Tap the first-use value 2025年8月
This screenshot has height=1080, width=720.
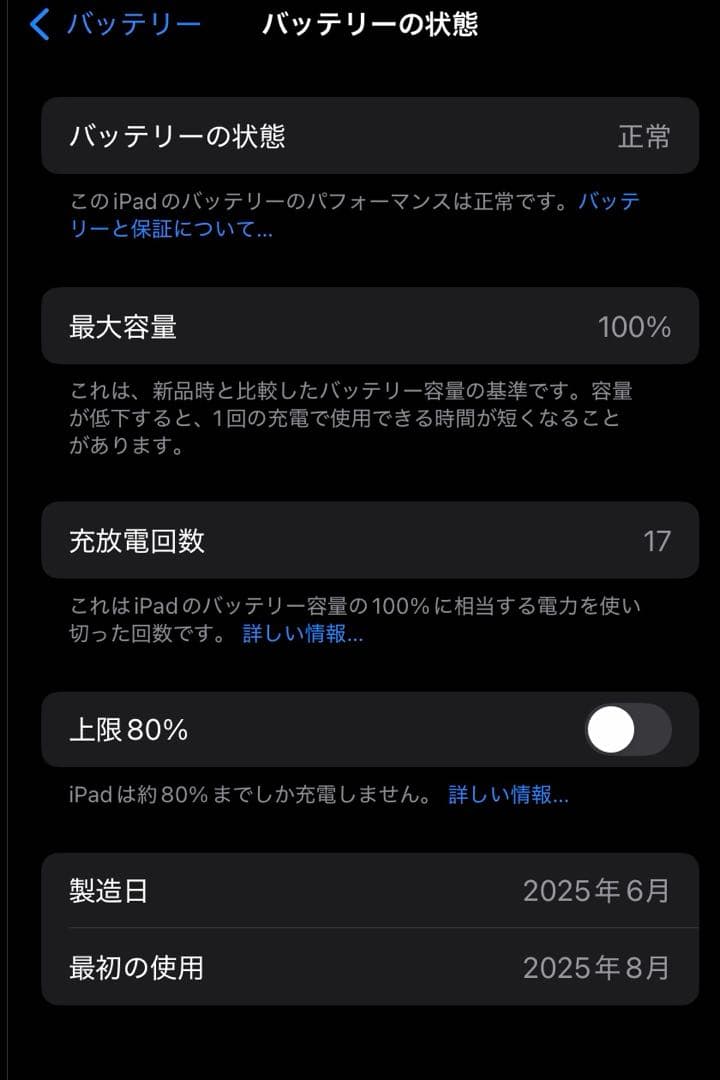pos(595,967)
